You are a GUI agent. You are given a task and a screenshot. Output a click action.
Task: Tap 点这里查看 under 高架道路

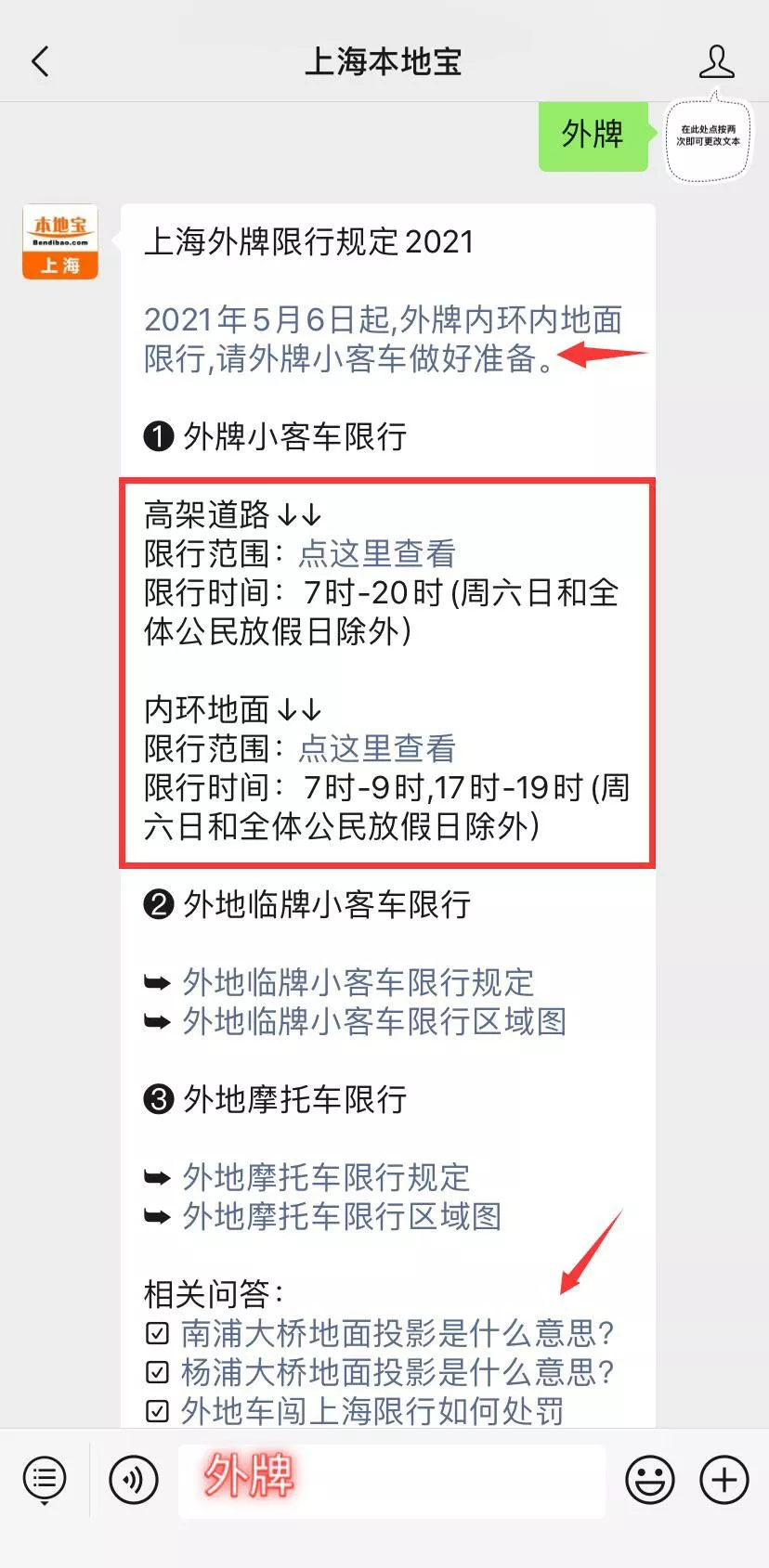377,553
